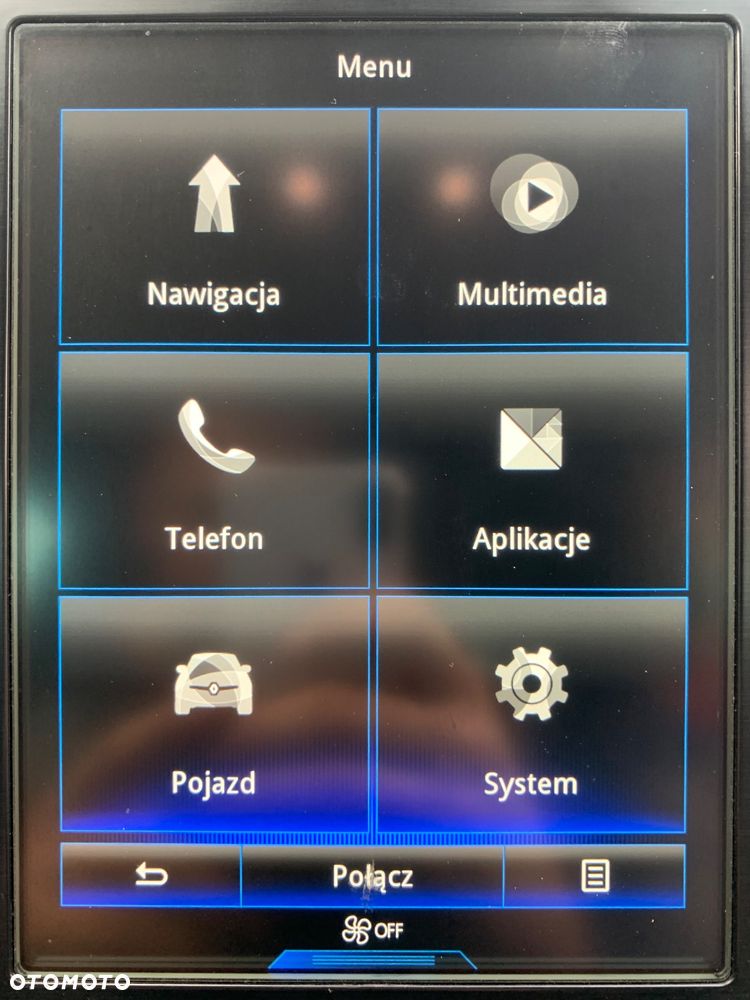Tap the back arrow button

(151, 877)
